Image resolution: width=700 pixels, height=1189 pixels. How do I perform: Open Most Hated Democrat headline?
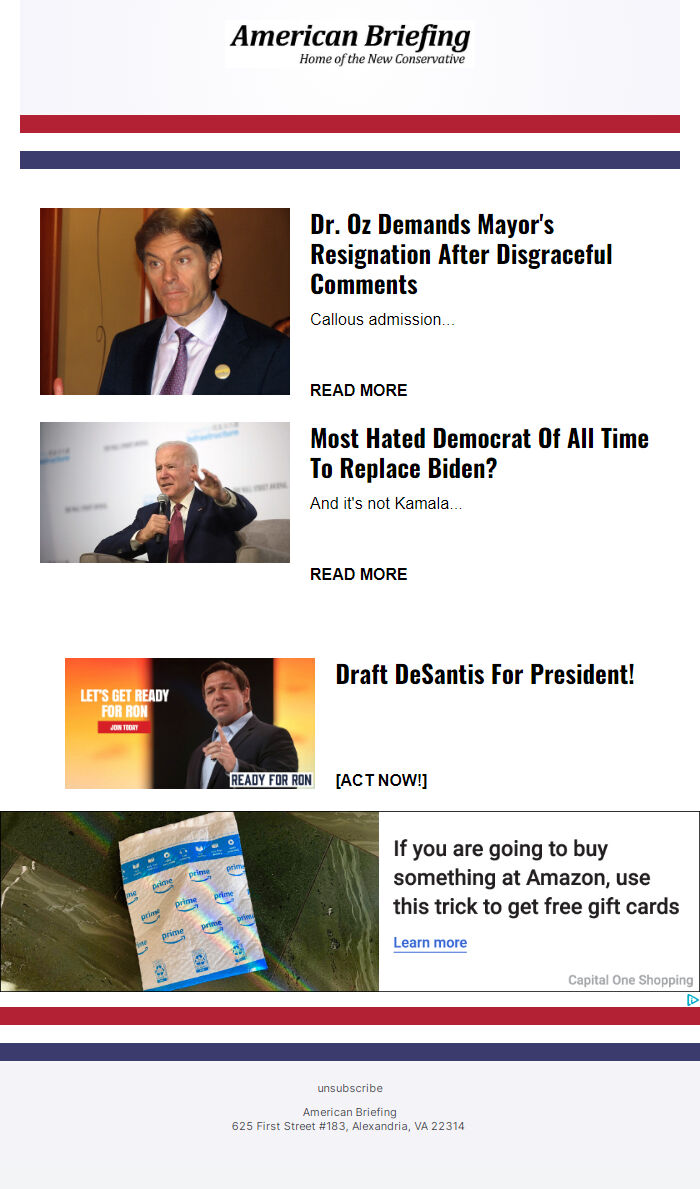click(x=479, y=453)
